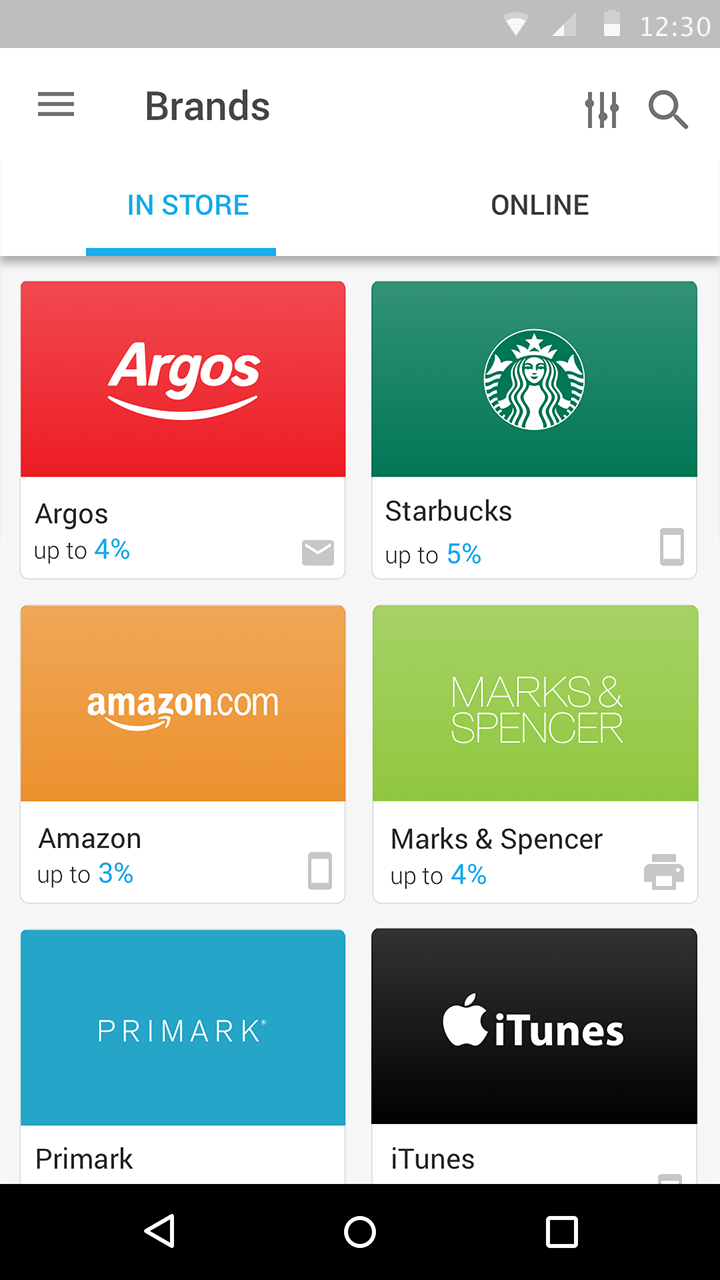The image size is (720, 1280).
Task: Switch to the Online tab
Action: point(540,205)
